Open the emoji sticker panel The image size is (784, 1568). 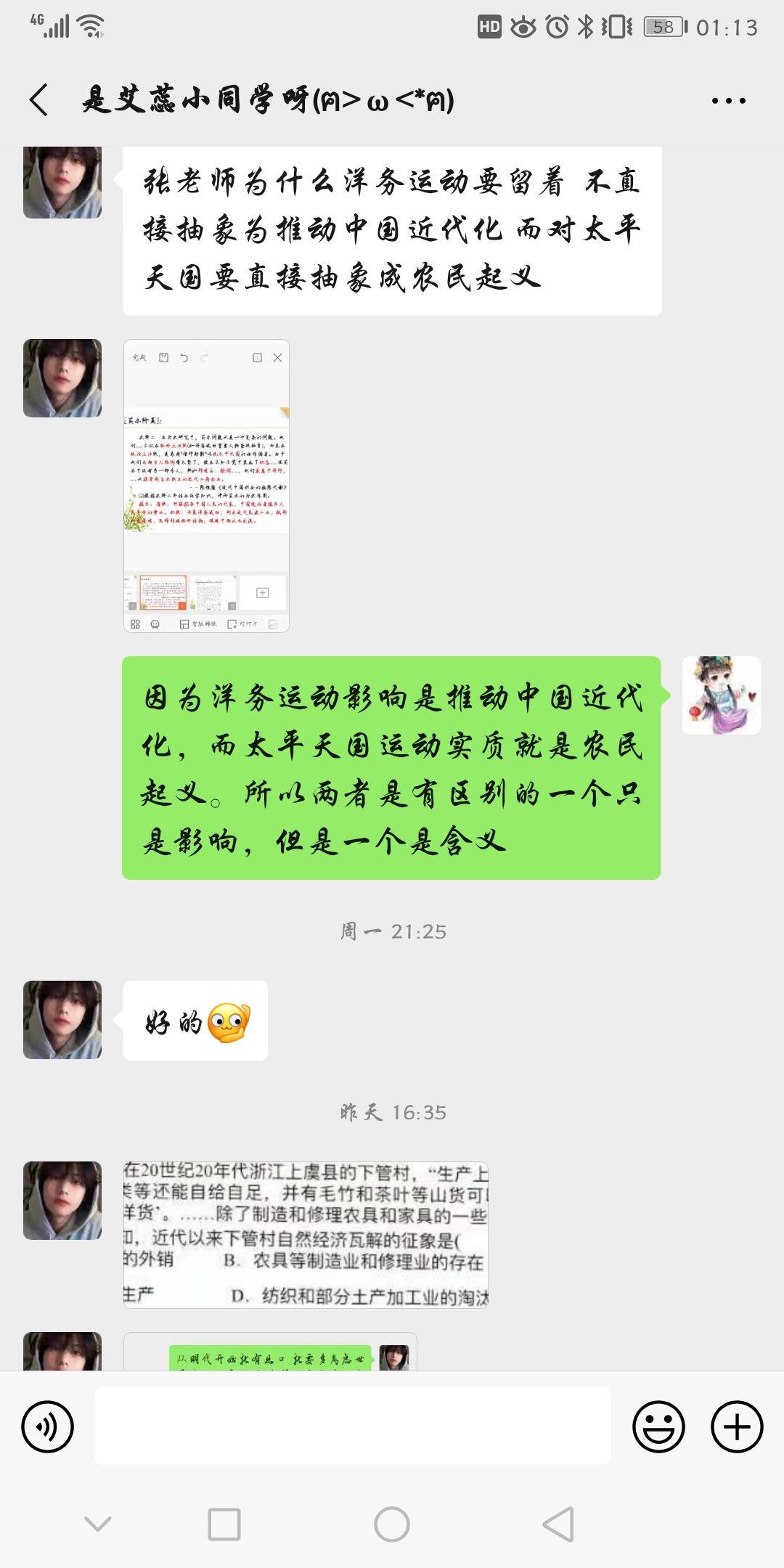click(x=658, y=1426)
